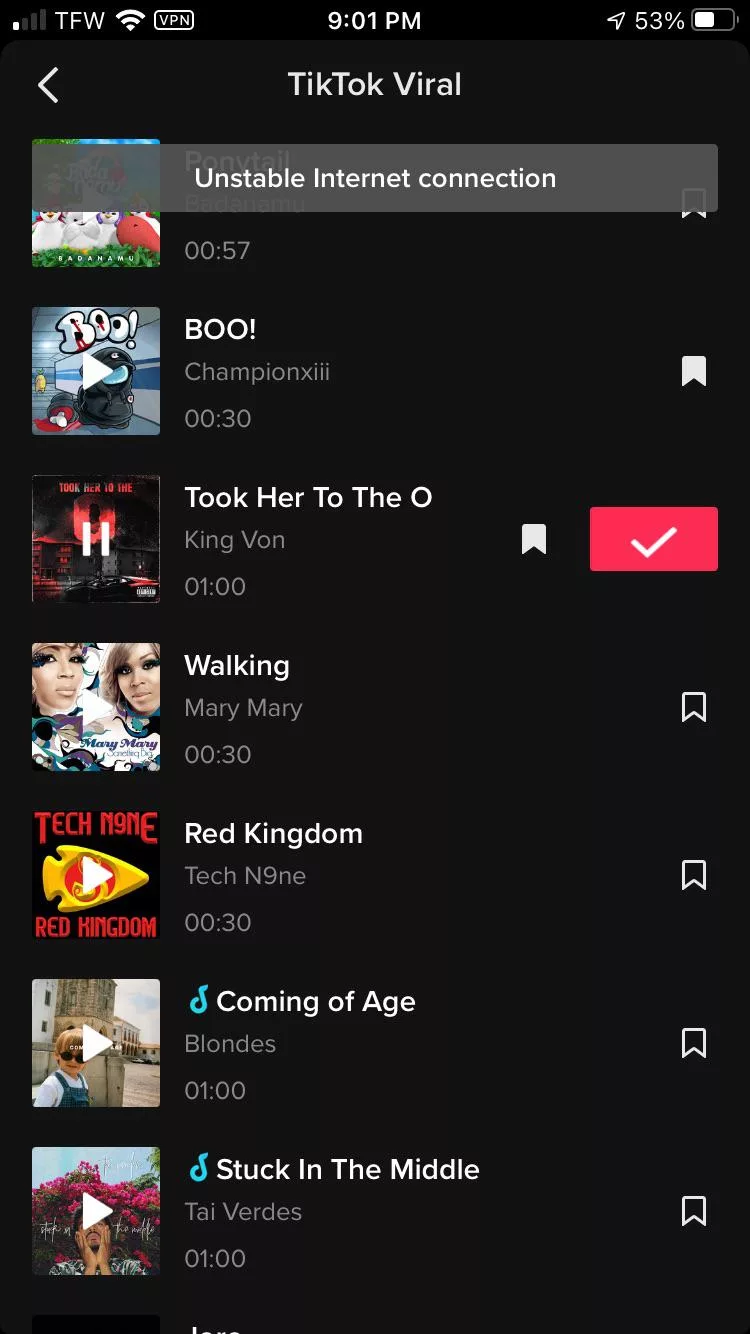Play Red Kingdom sound preview

[x=96, y=875]
